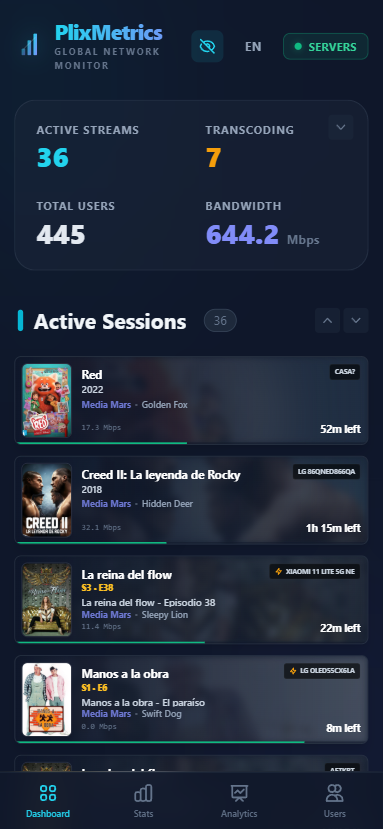The width and height of the screenshot is (383, 829).
Task: Open the Red session card
Action: coord(192,400)
